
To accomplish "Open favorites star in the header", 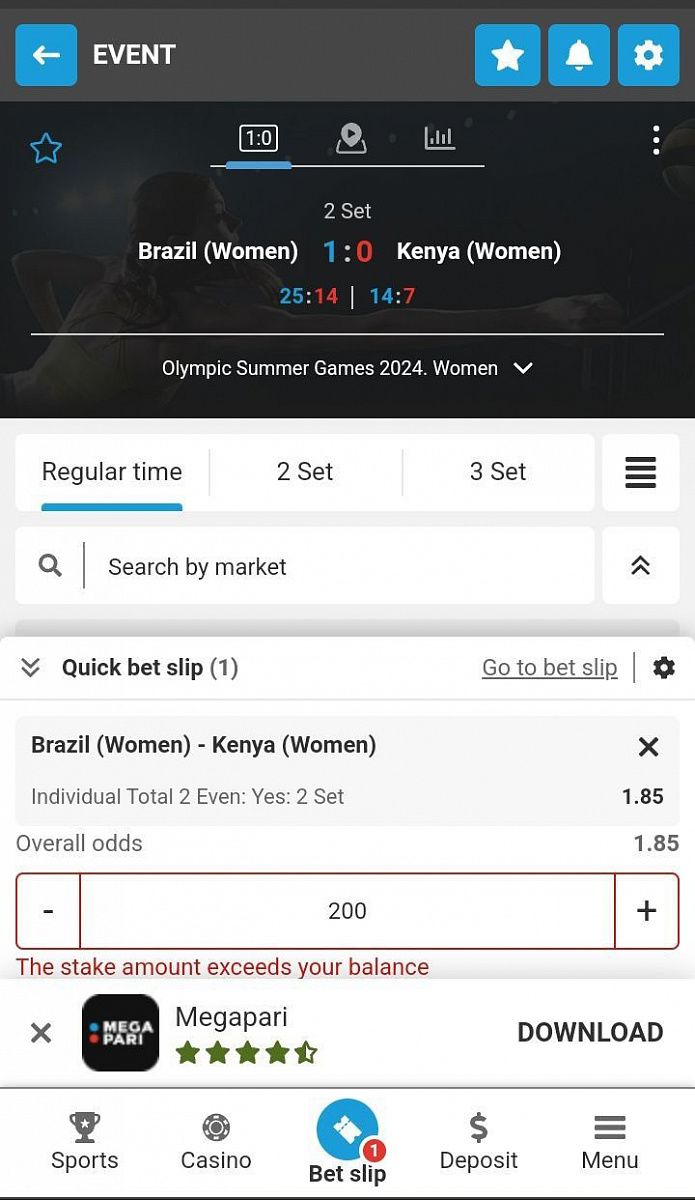I will click(x=507, y=55).
